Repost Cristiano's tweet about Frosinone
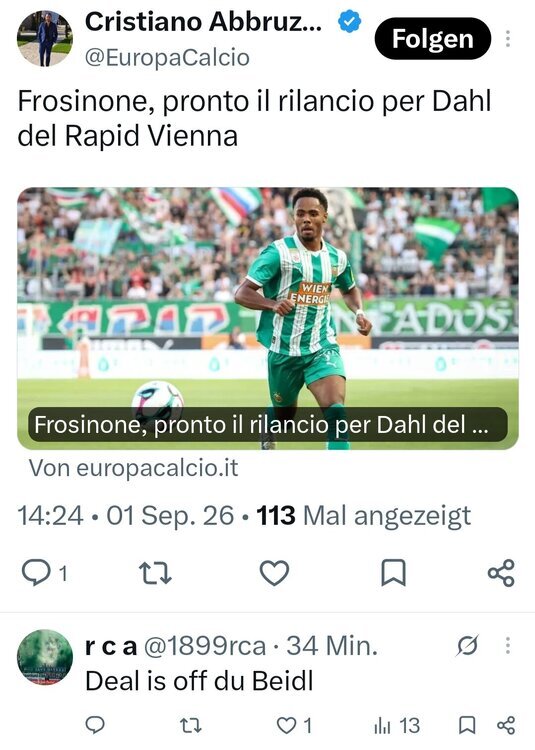Viewport: 535px width, 750px height. click(x=155, y=573)
